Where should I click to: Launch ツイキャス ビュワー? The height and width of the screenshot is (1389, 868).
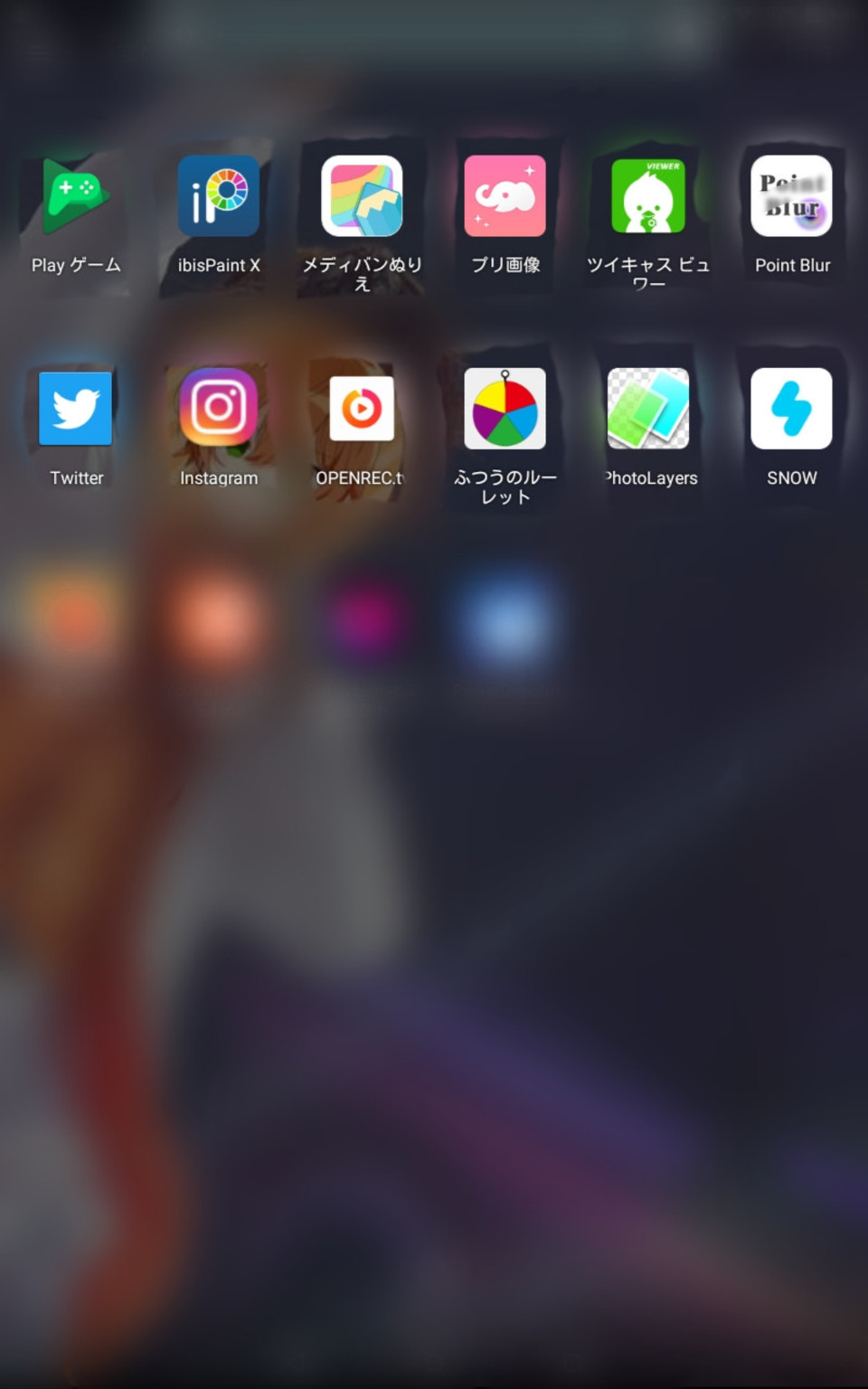[x=648, y=196]
